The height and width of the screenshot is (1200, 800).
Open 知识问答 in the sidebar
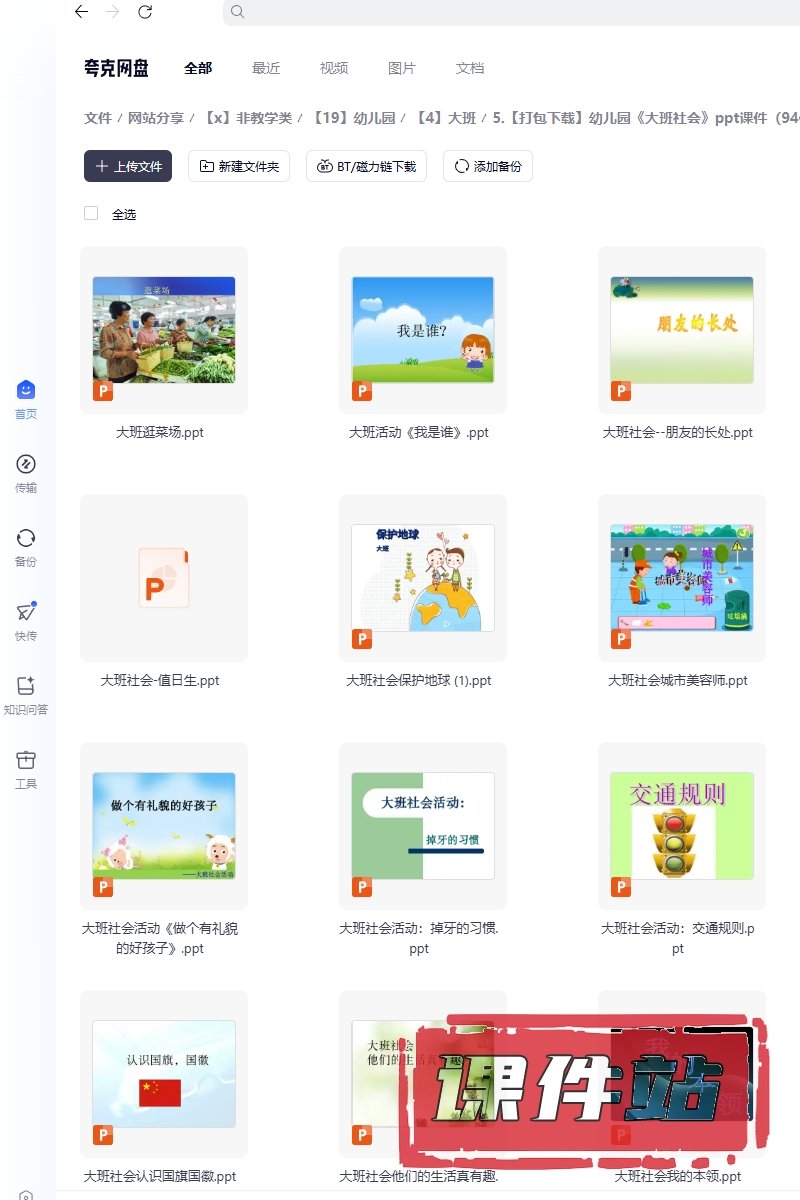tap(26, 695)
